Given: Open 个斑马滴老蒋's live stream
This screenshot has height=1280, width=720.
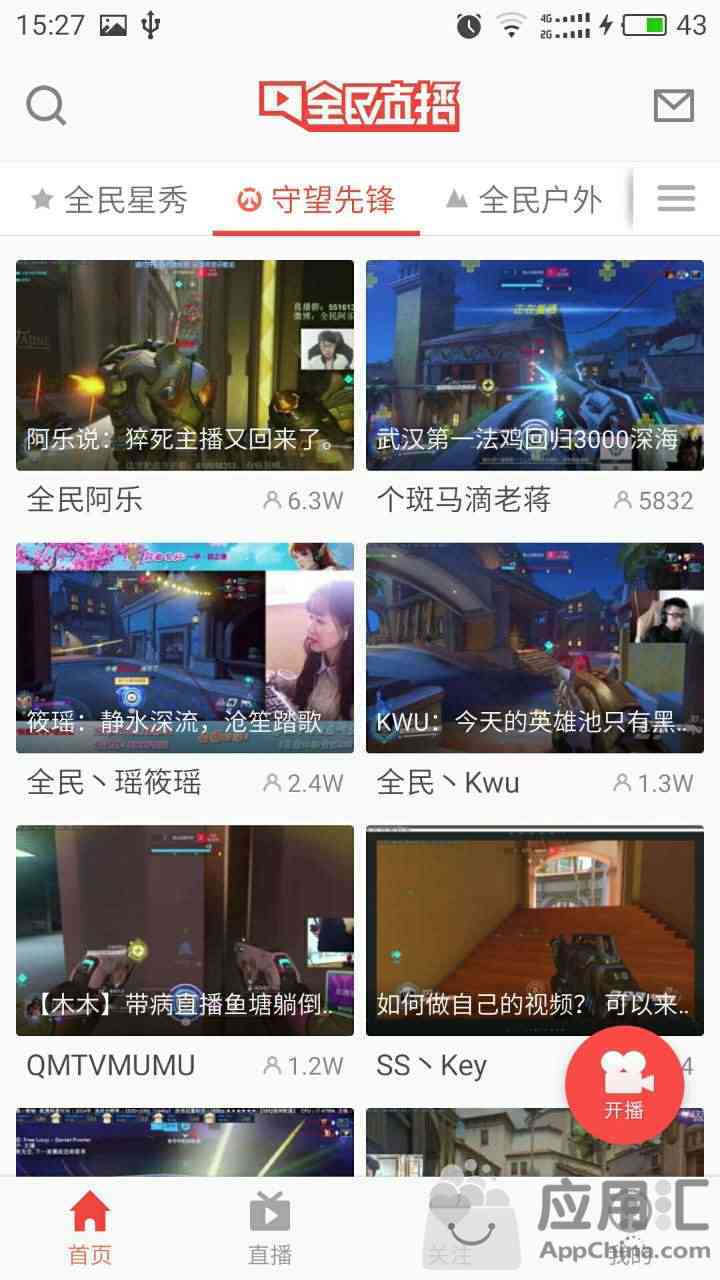Looking at the screenshot, I should (x=535, y=366).
